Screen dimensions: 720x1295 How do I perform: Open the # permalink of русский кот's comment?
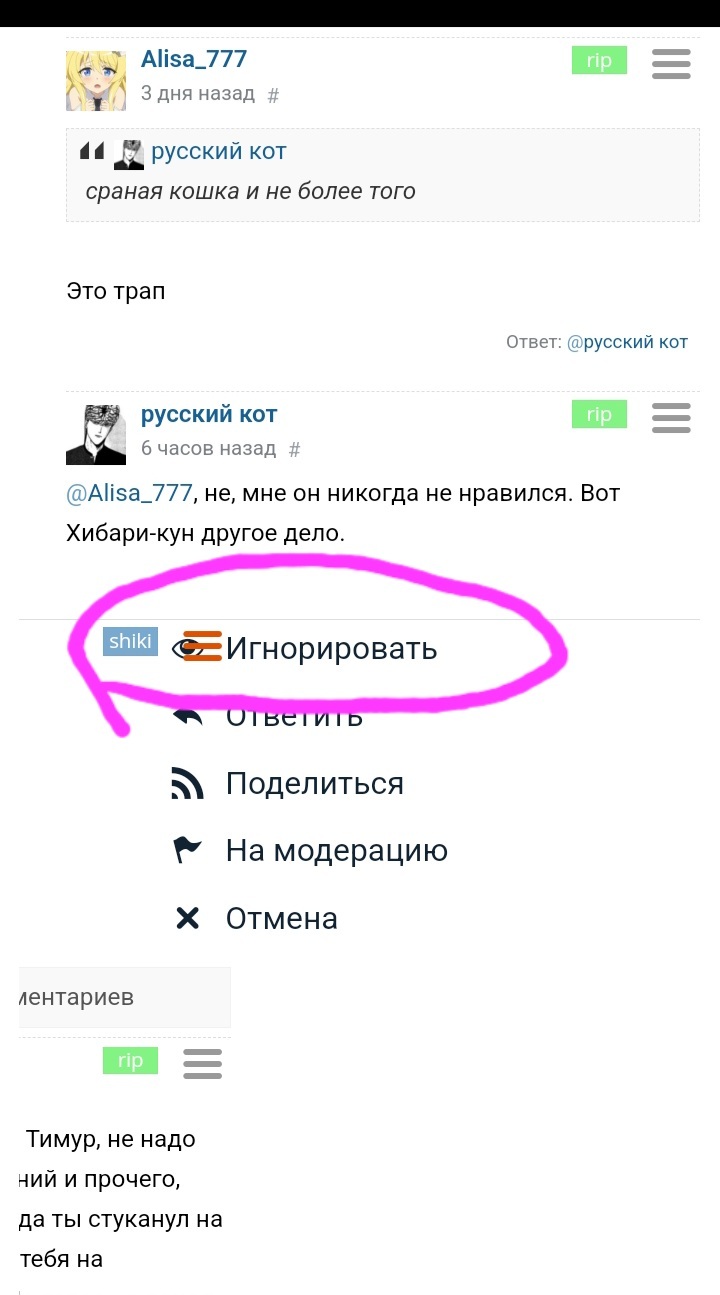click(x=294, y=450)
